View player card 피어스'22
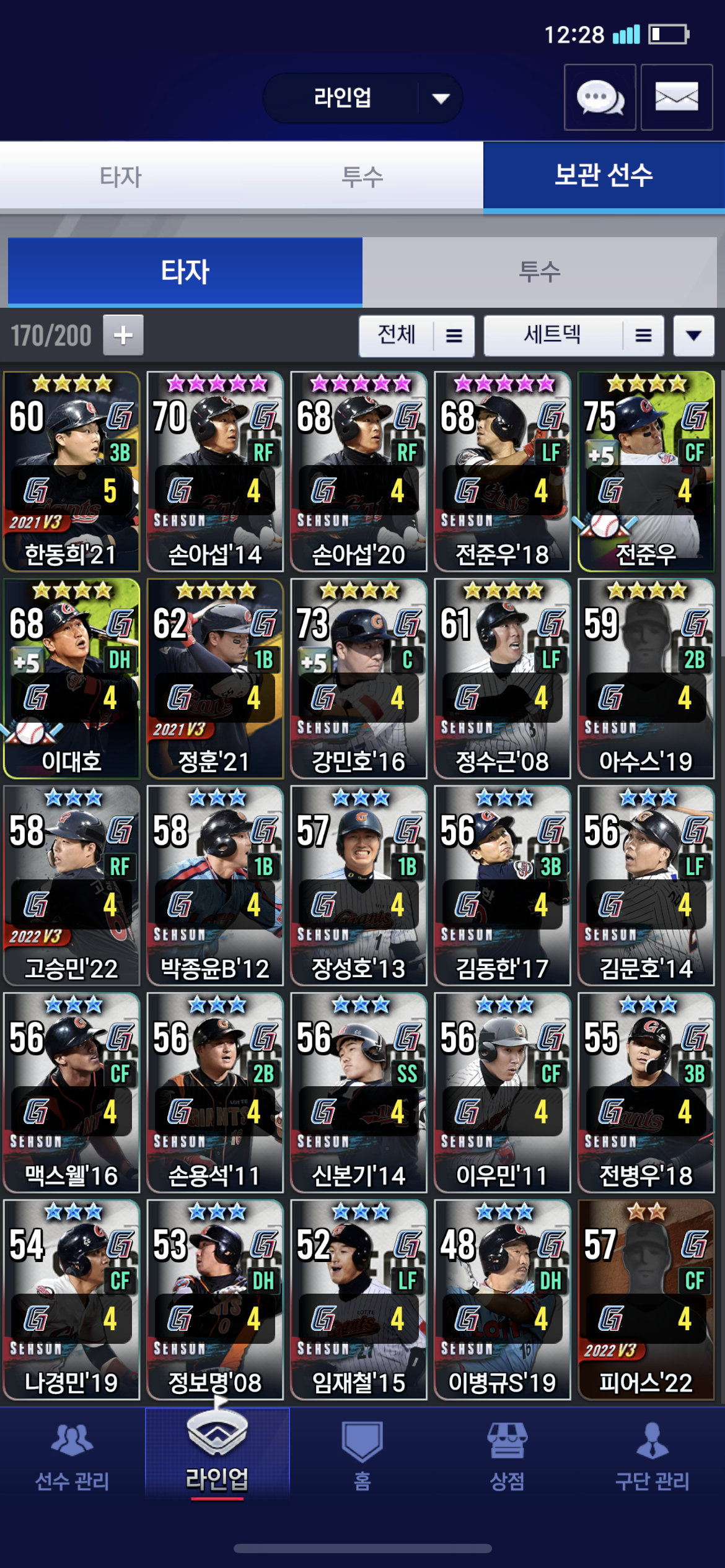725x1568 pixels. (646, 1299)
